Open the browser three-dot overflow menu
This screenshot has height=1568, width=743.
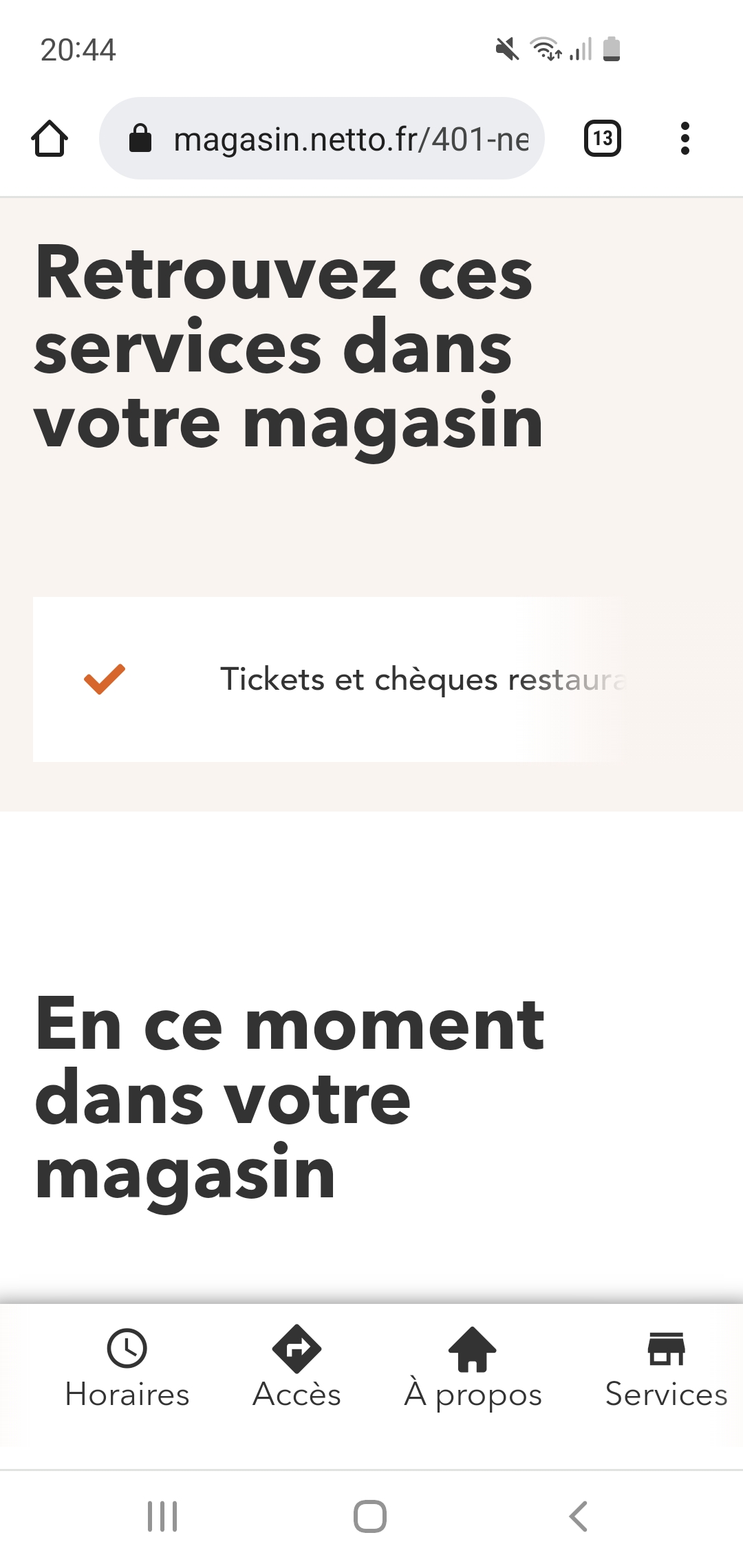point(685,138)
